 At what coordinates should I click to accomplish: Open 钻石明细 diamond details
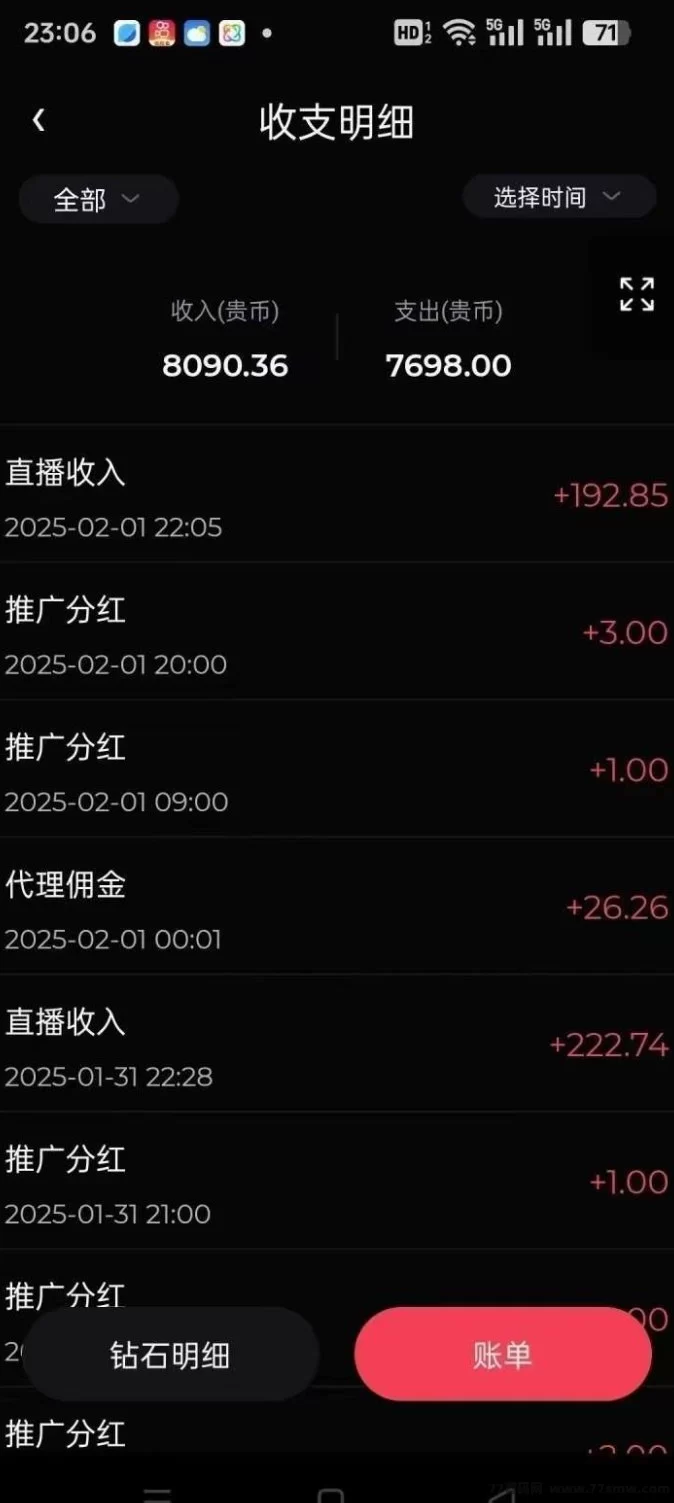click(x=170, y=1354)
